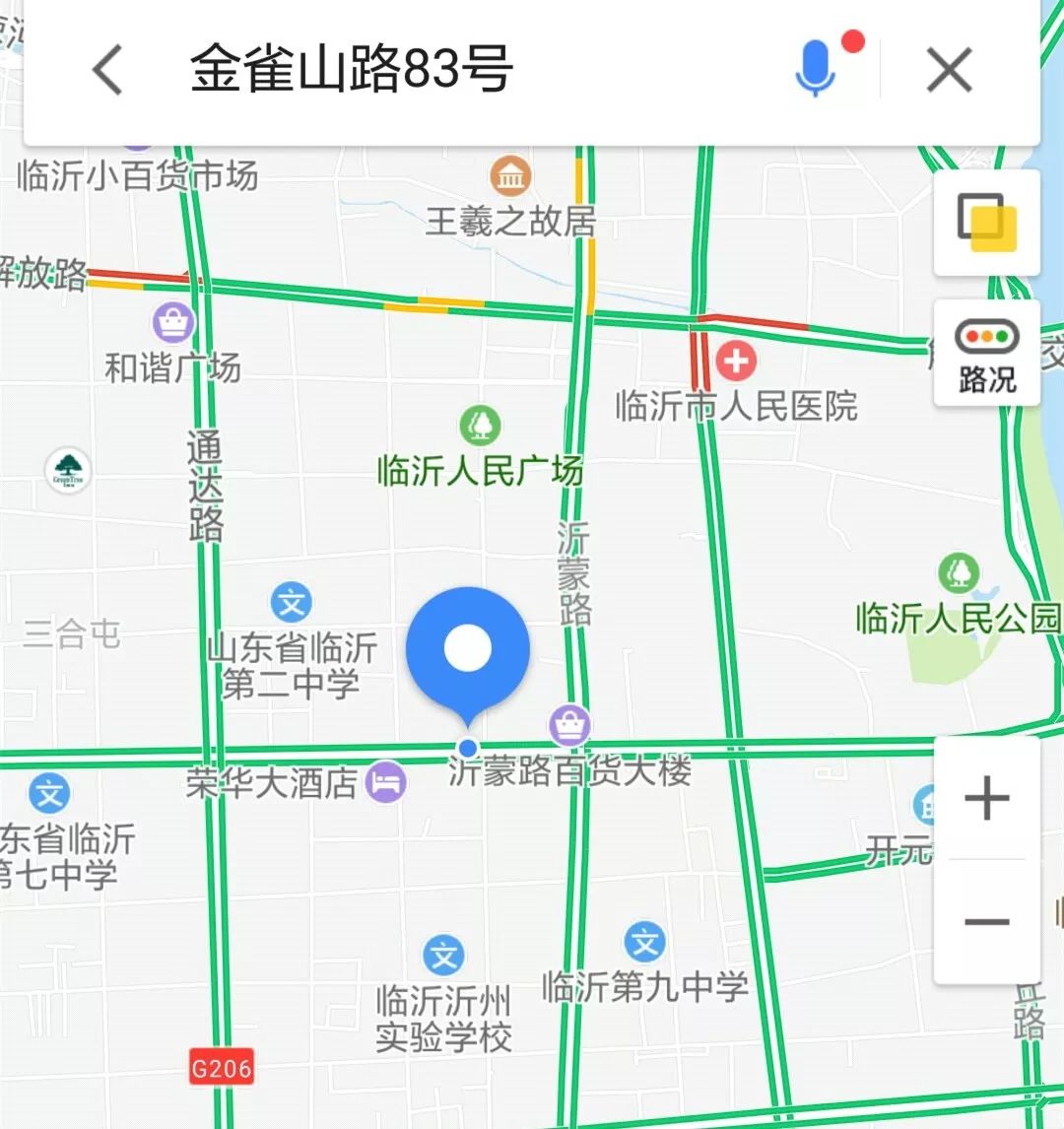Open the 和谐广场 shopping marker

click(173, 322)
